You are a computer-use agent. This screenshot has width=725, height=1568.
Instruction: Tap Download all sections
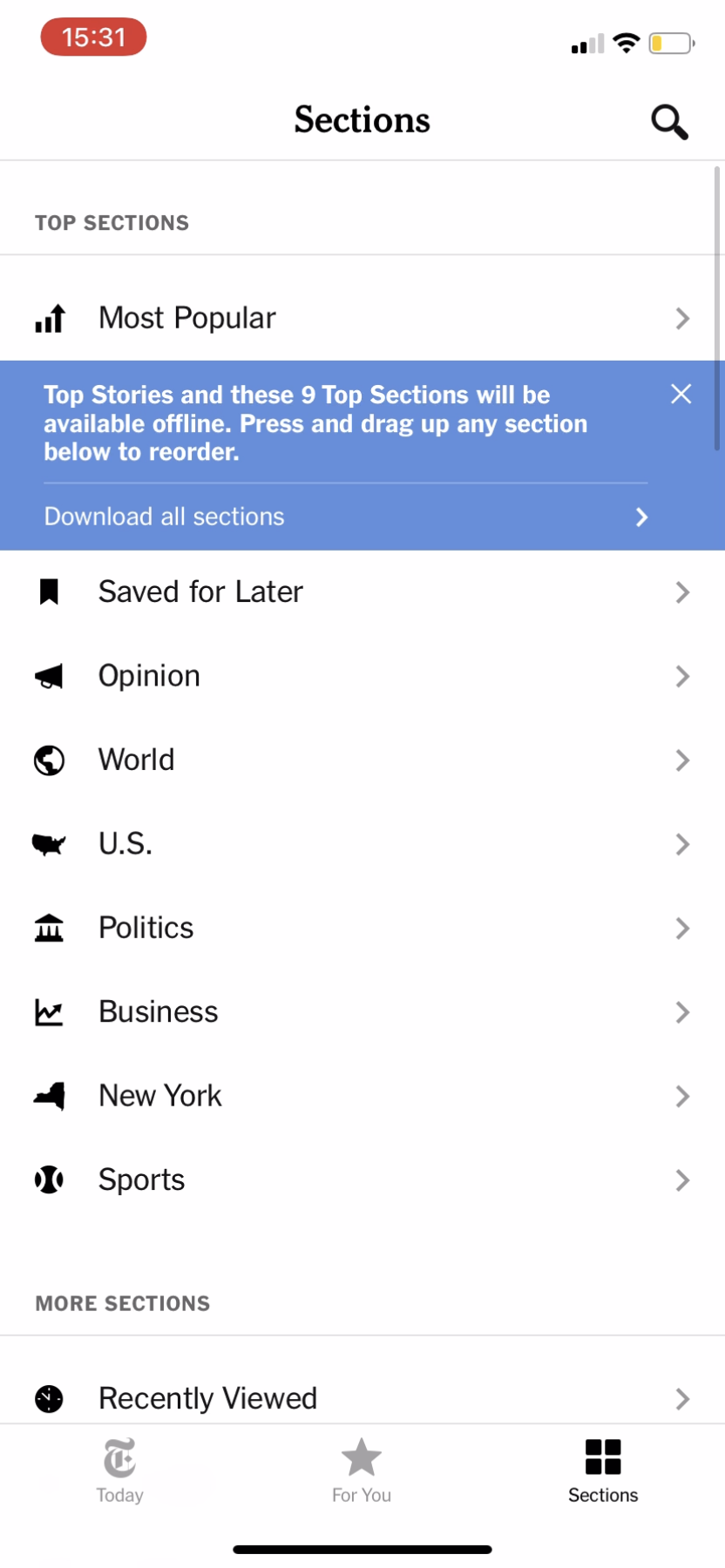164,516
